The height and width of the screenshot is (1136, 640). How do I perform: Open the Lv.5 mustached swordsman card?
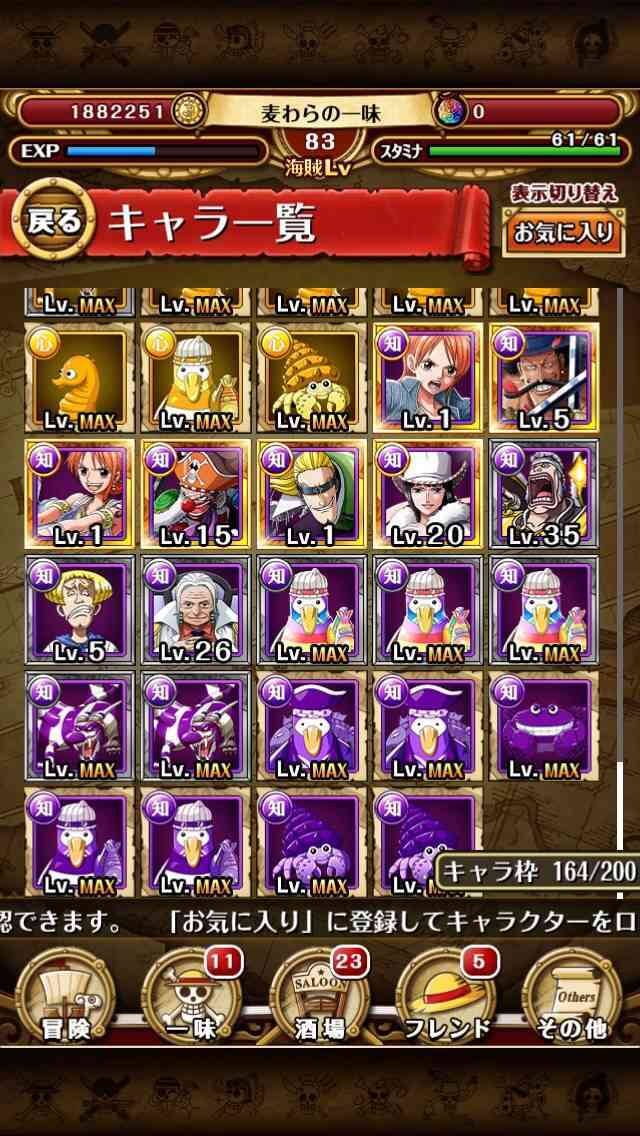[544, 378]
